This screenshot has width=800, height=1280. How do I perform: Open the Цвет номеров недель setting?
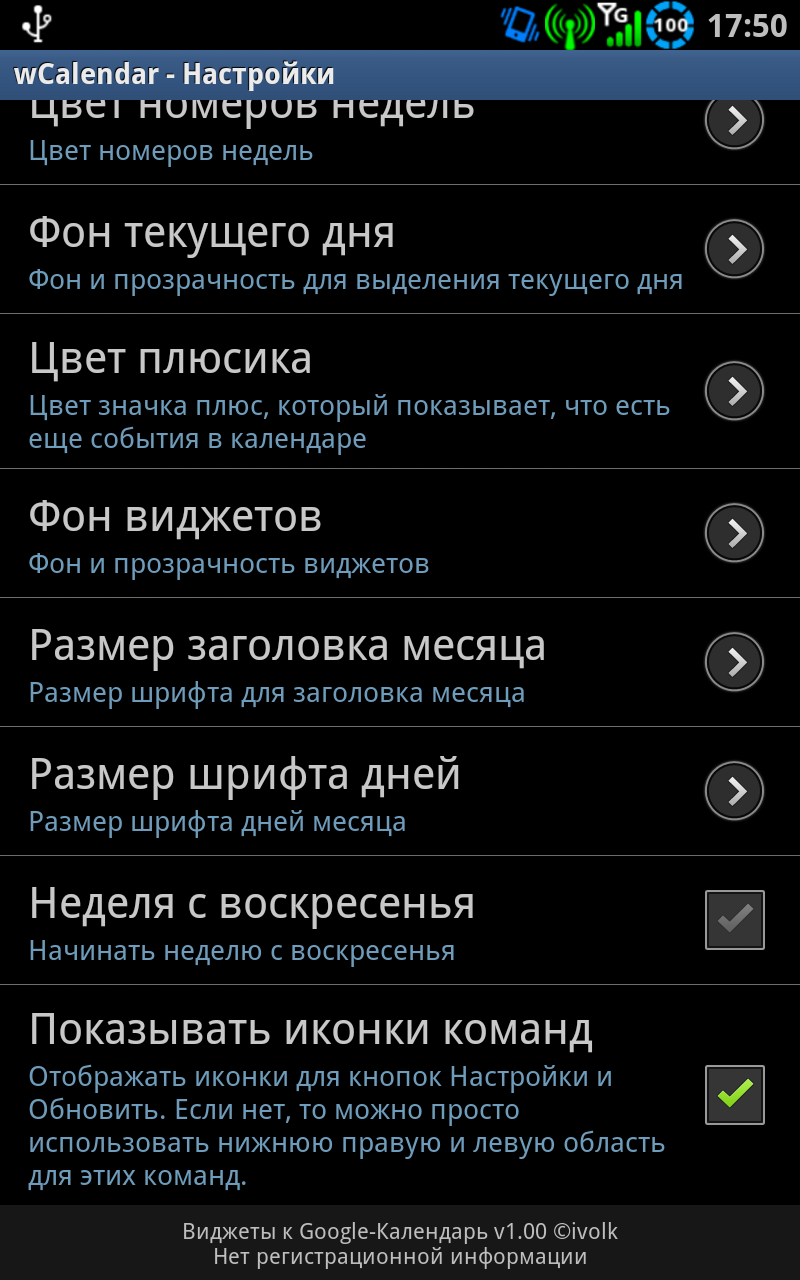coord(400,142)
